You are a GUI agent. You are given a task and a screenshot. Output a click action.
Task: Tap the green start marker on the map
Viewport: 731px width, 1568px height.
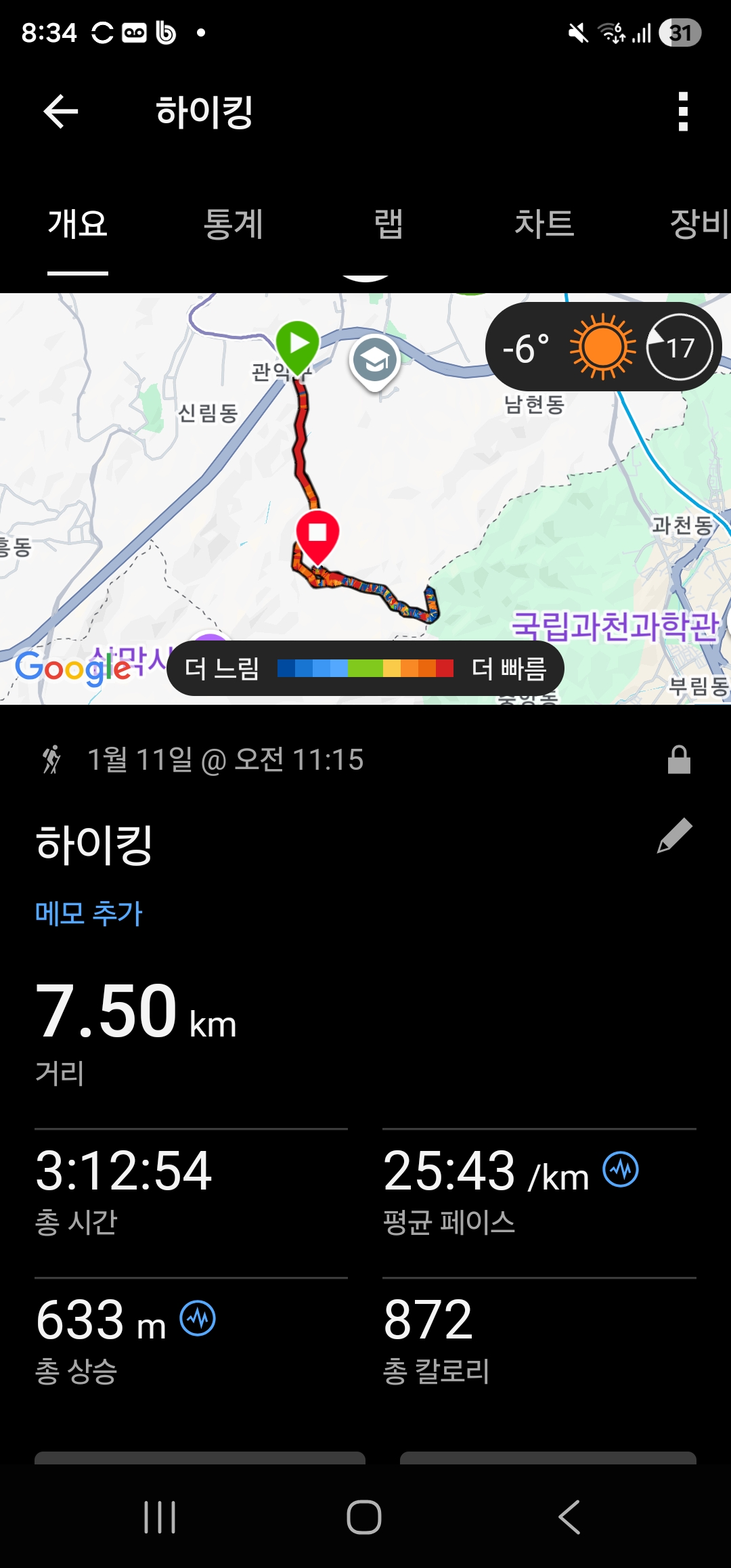[x=298, y=344]
